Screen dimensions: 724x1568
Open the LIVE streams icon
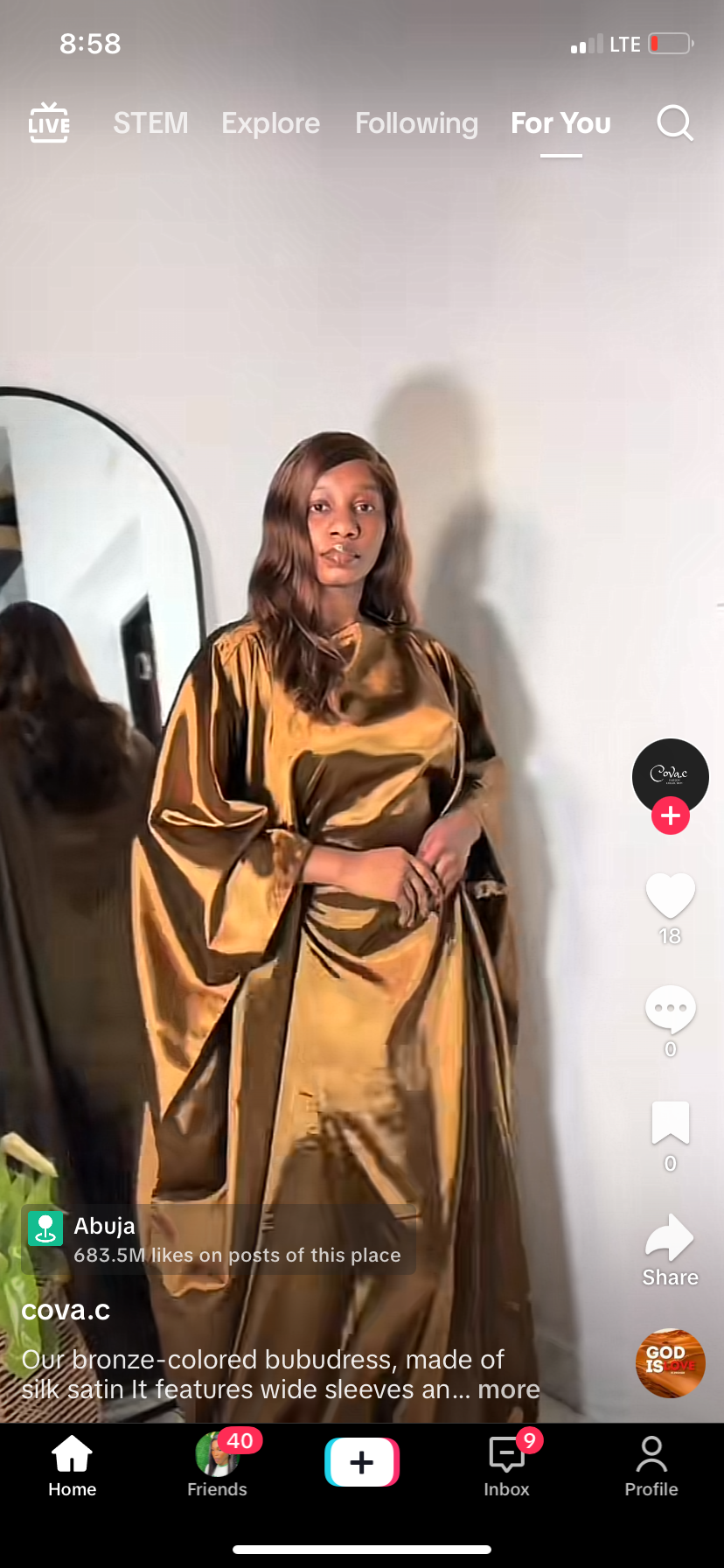[49, 122]
